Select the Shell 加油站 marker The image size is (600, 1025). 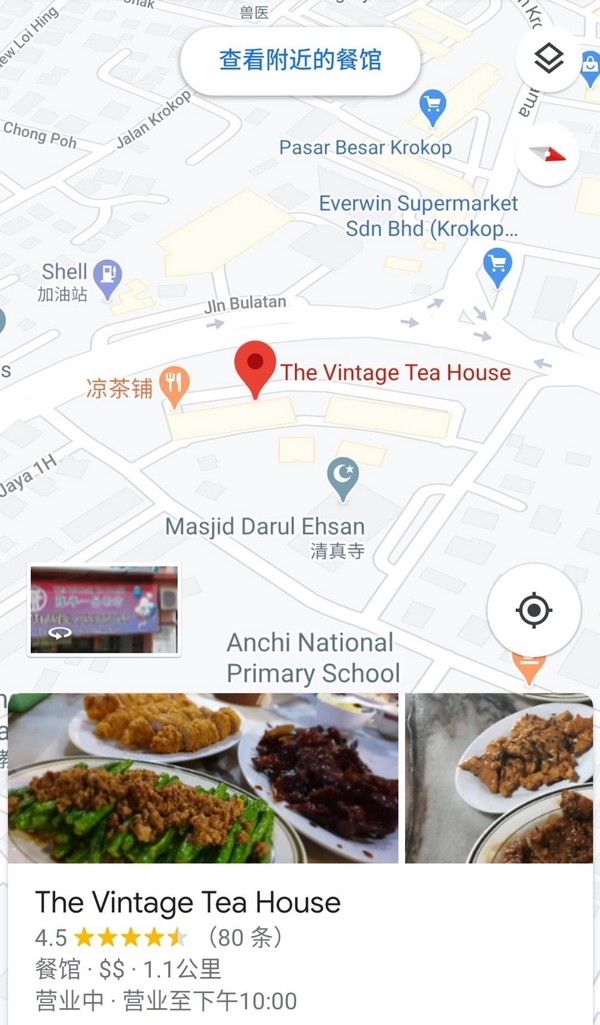[107, 273]
